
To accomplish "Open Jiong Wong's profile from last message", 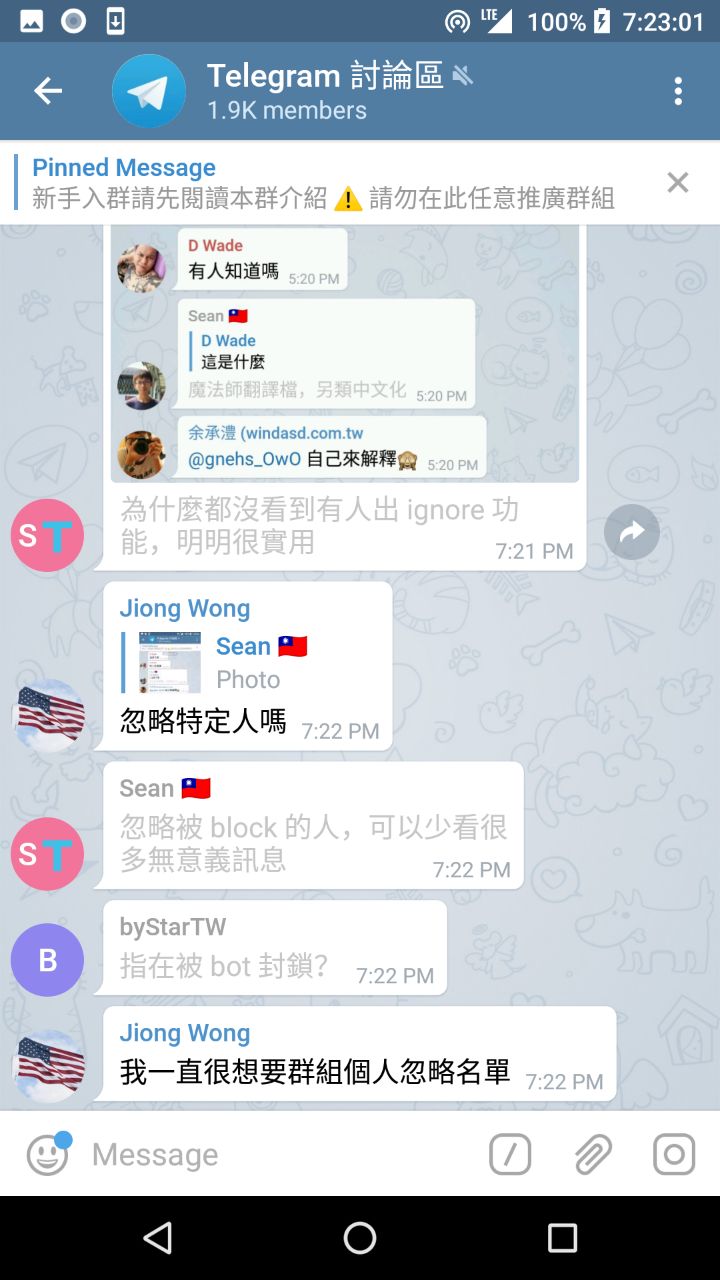I will 48,1064.
